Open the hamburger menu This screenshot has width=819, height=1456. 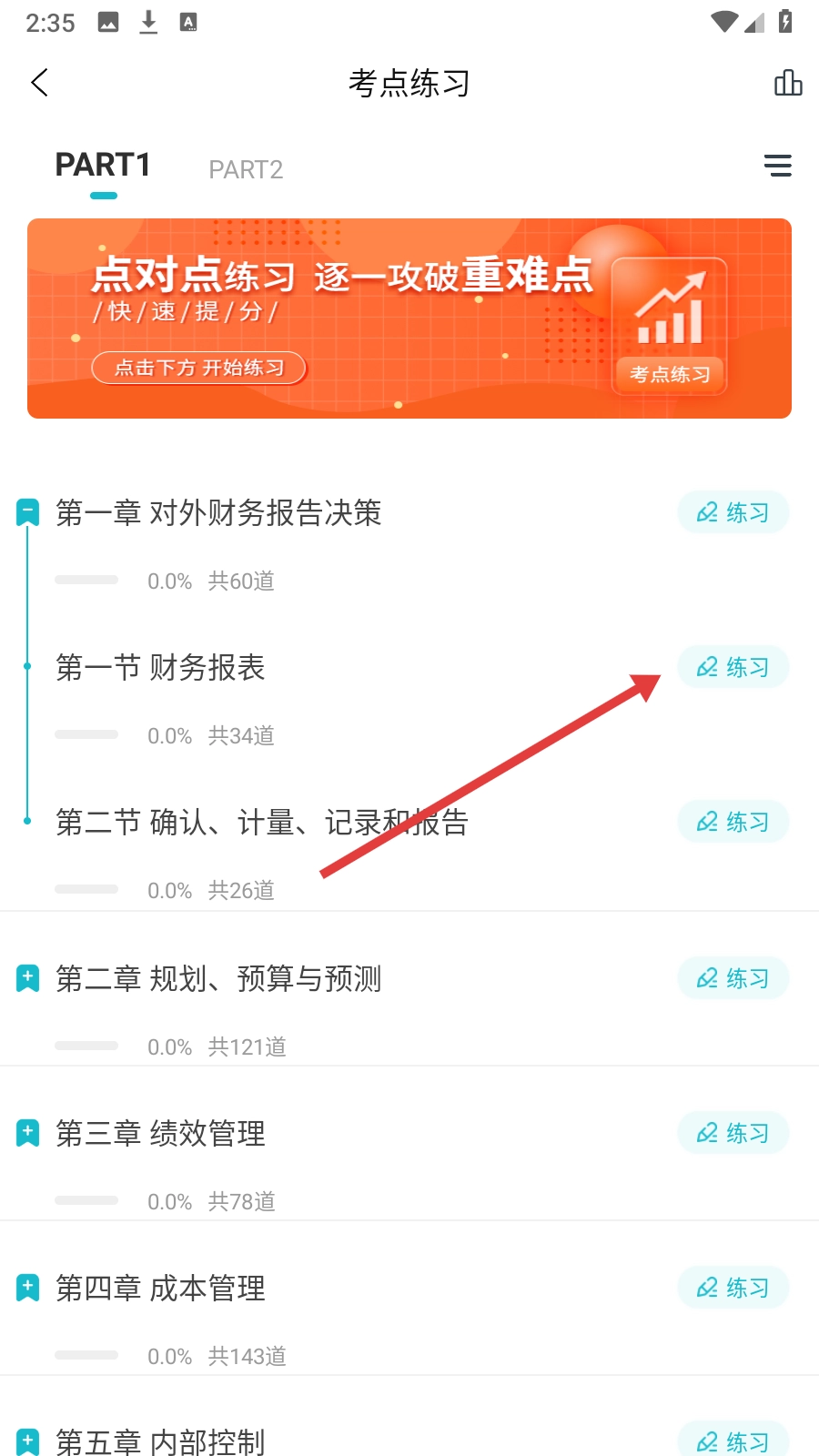pyautogui.click(x=777, y=166)
